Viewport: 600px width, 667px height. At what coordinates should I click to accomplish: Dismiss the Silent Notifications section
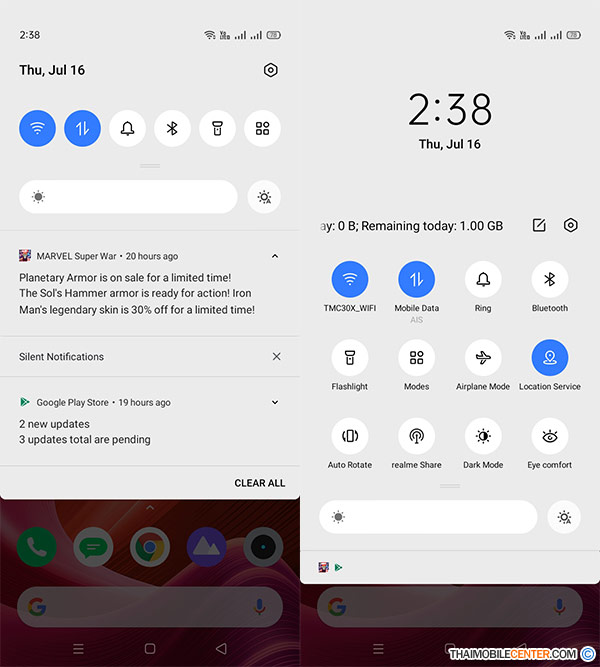pos(276,357)
